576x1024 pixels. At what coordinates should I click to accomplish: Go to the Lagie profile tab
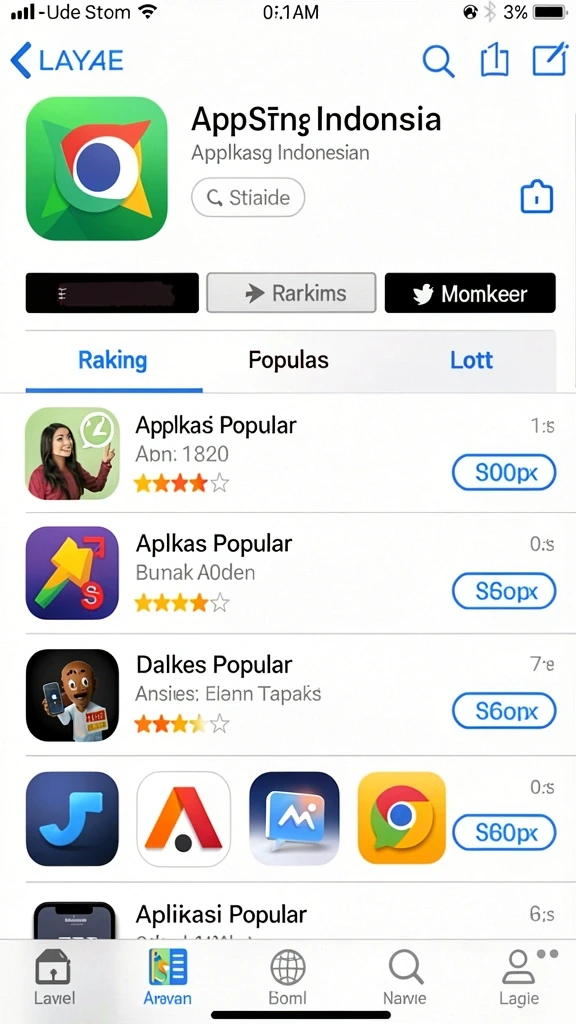point(520,977)
